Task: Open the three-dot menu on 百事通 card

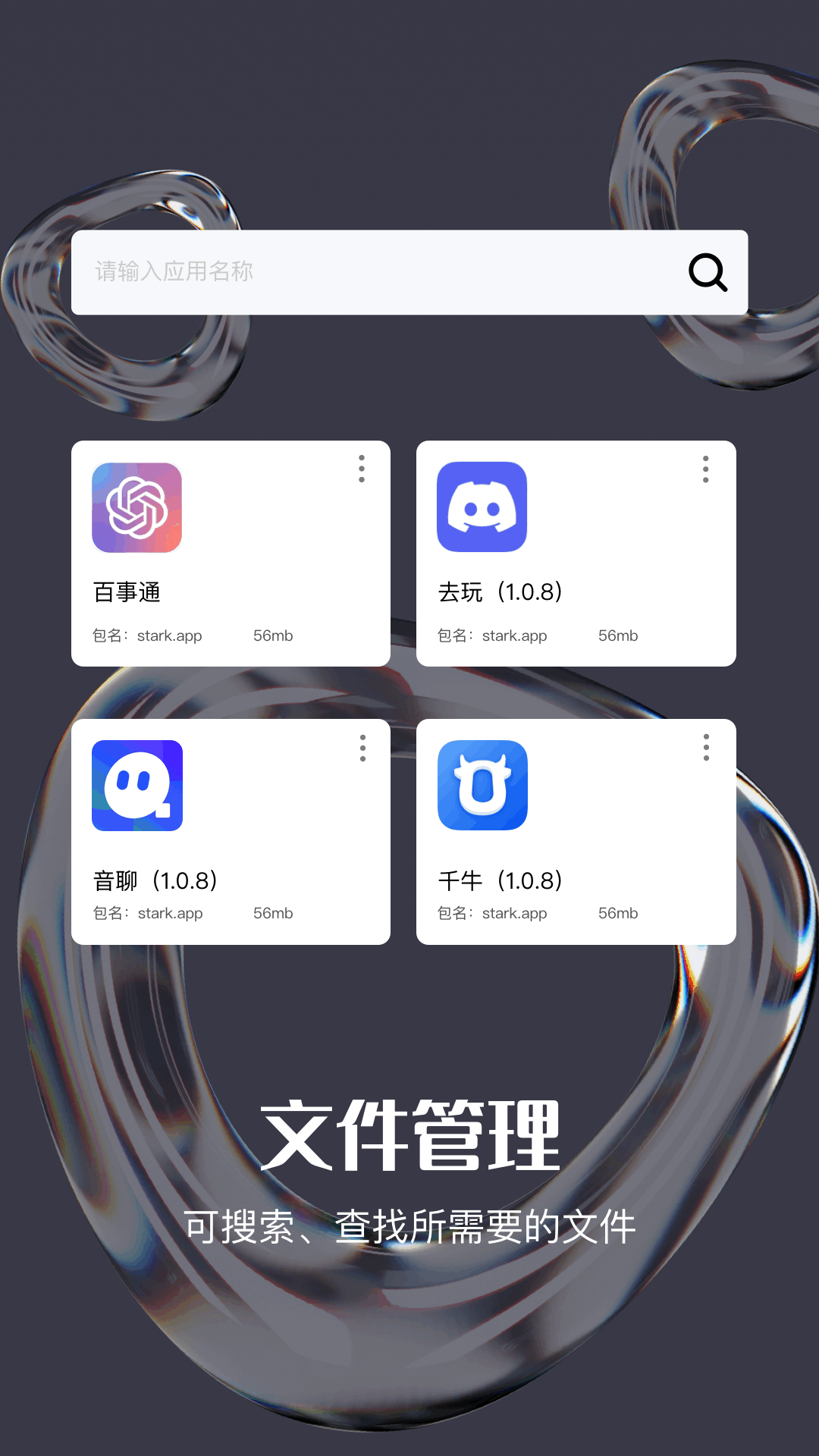Action: pos(361,470)
